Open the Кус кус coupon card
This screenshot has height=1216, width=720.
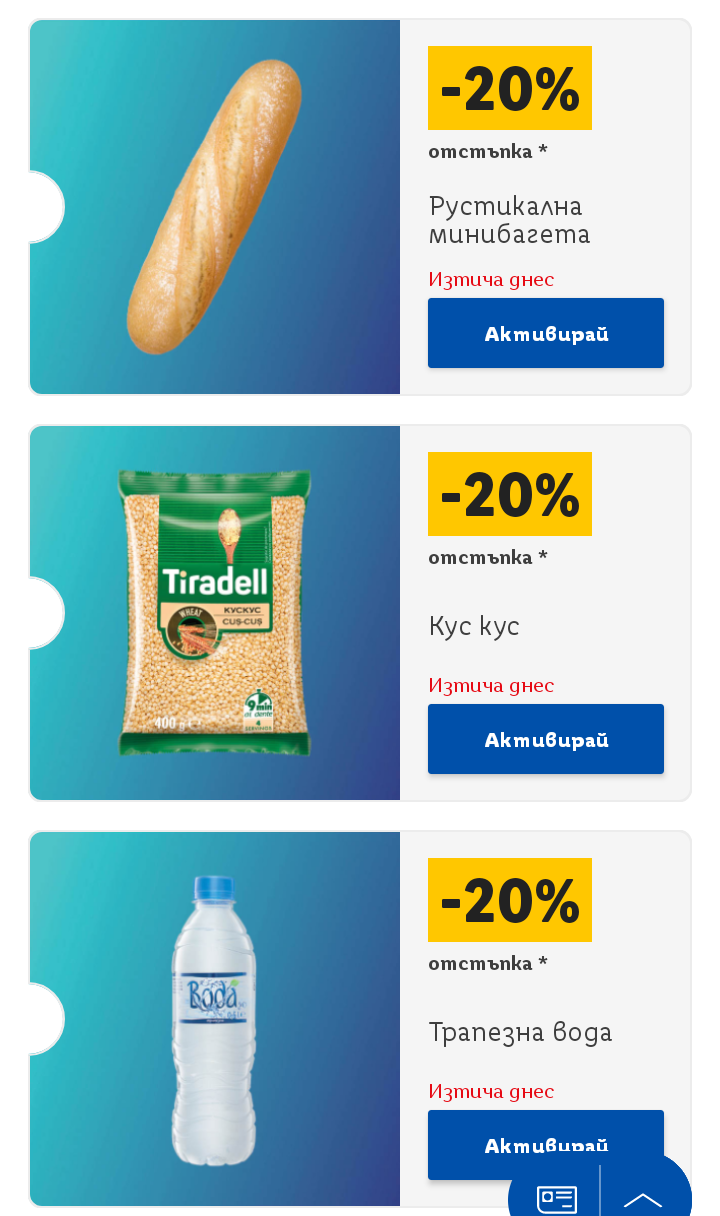coord(215,613)
